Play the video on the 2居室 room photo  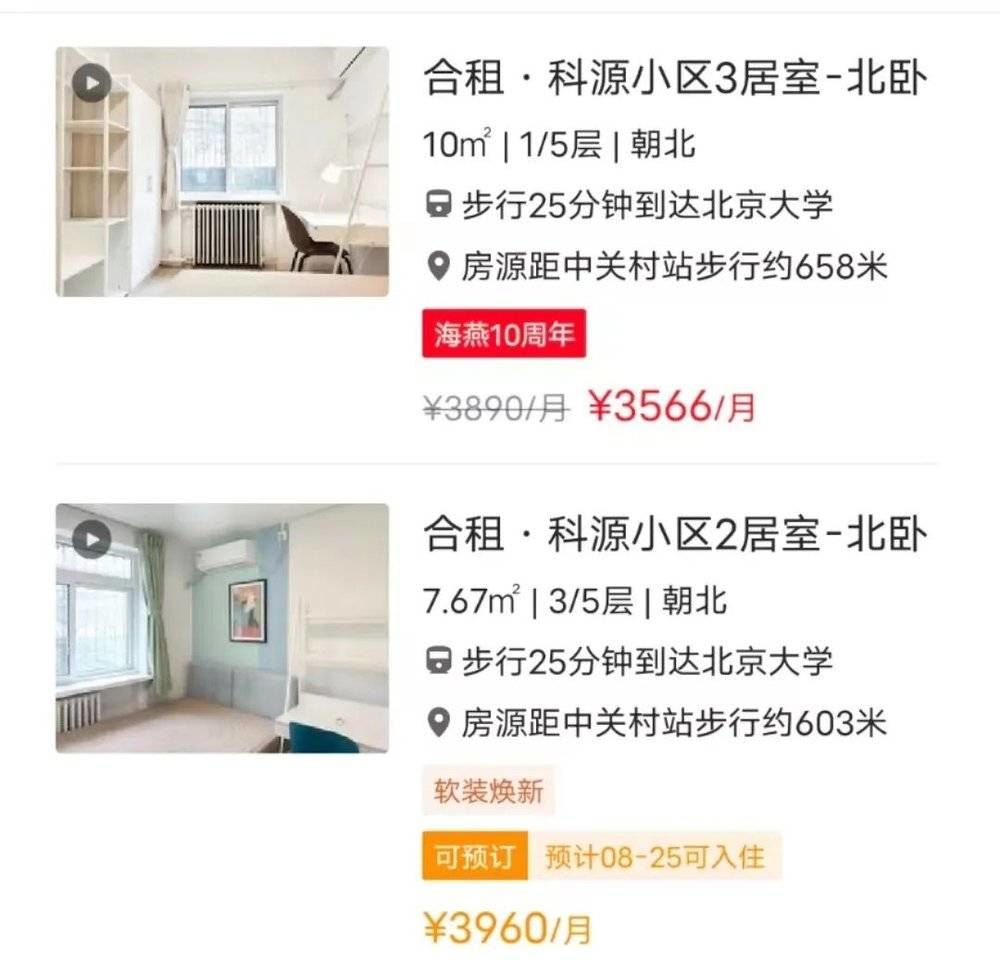(x=91, y=539)
